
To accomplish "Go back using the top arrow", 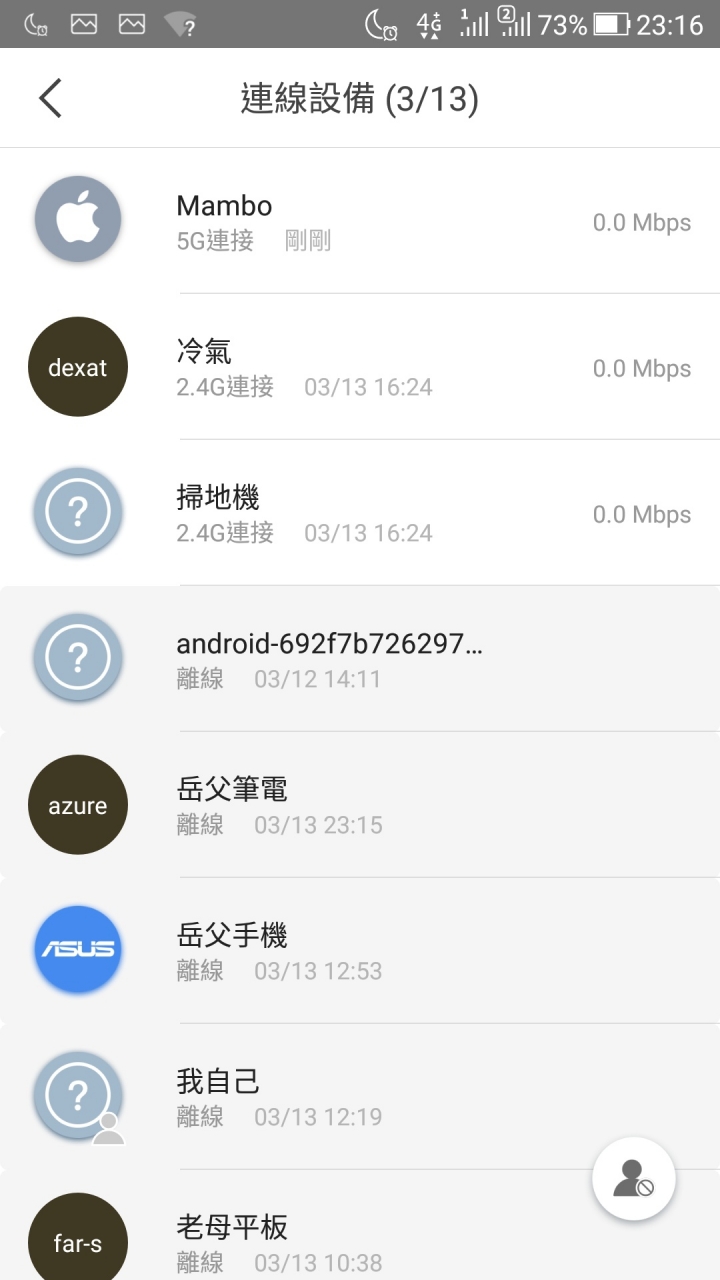I will click(50, 99).
